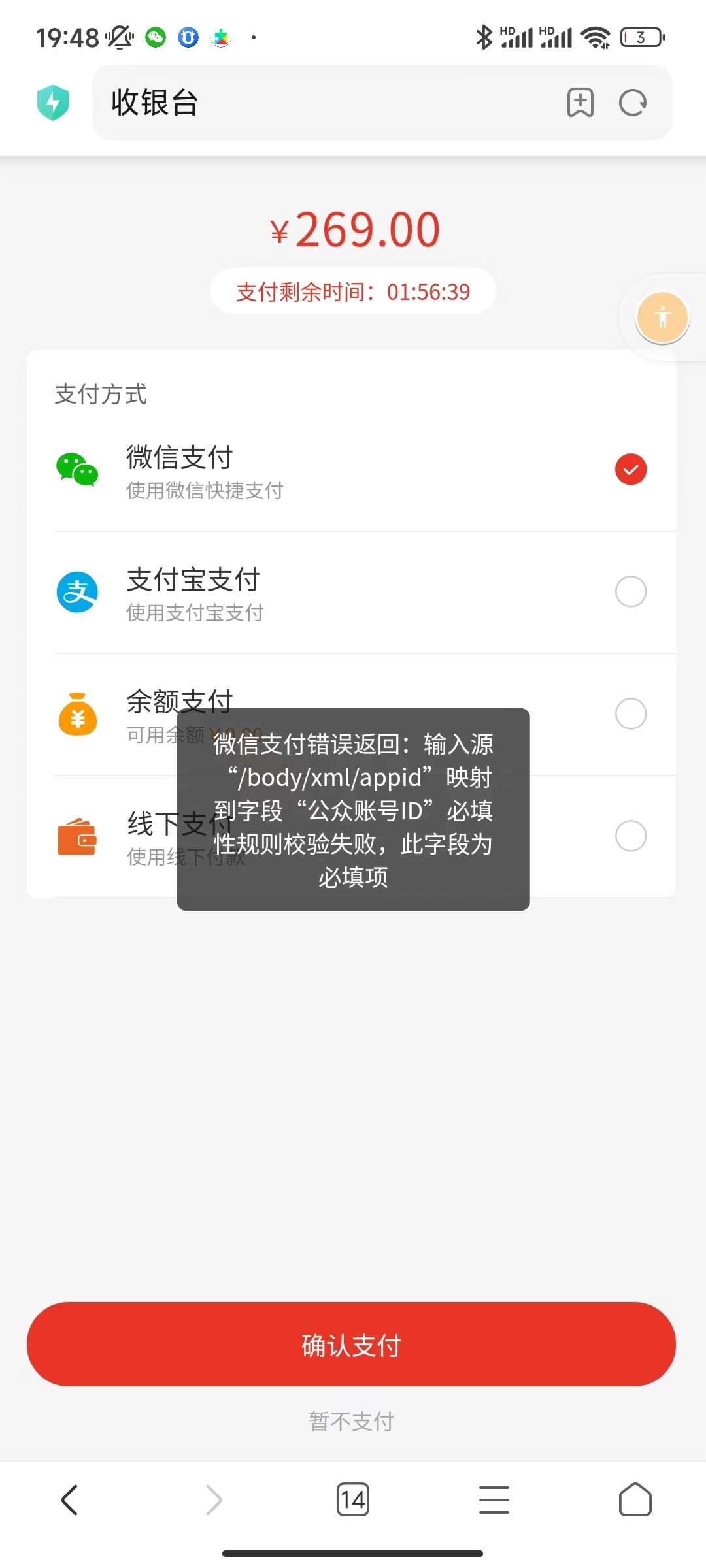Open the browser menu
The width and height of the screenshot is (706, 1568).
(x=494, y=1500)
